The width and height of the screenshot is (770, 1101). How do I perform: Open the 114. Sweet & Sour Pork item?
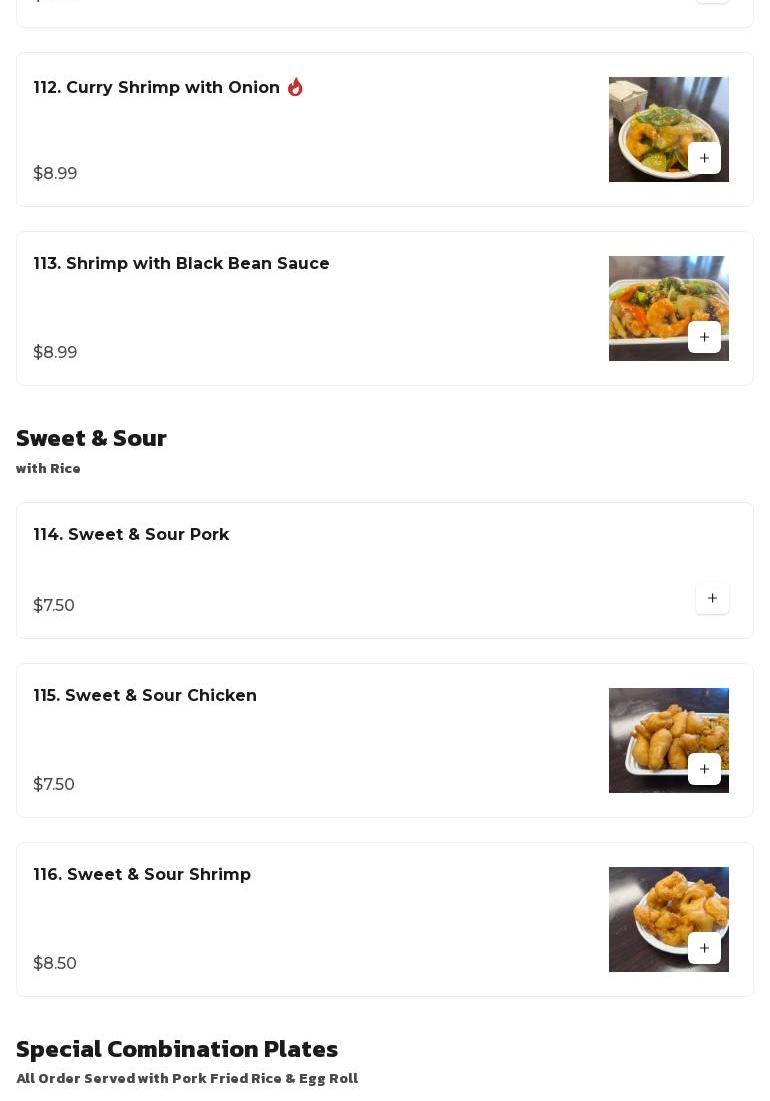pyautogui.click(x=131, y=535)
